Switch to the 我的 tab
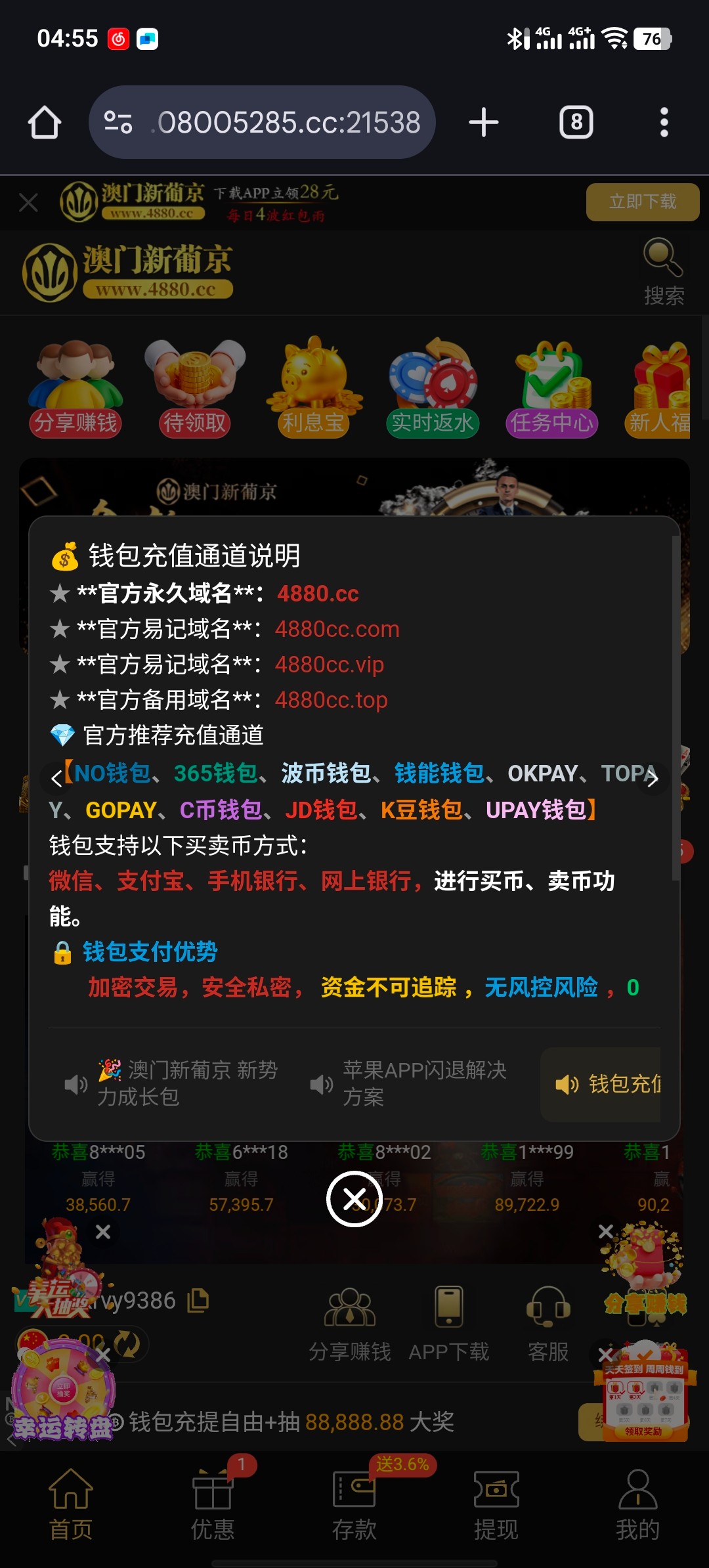 637,1505
